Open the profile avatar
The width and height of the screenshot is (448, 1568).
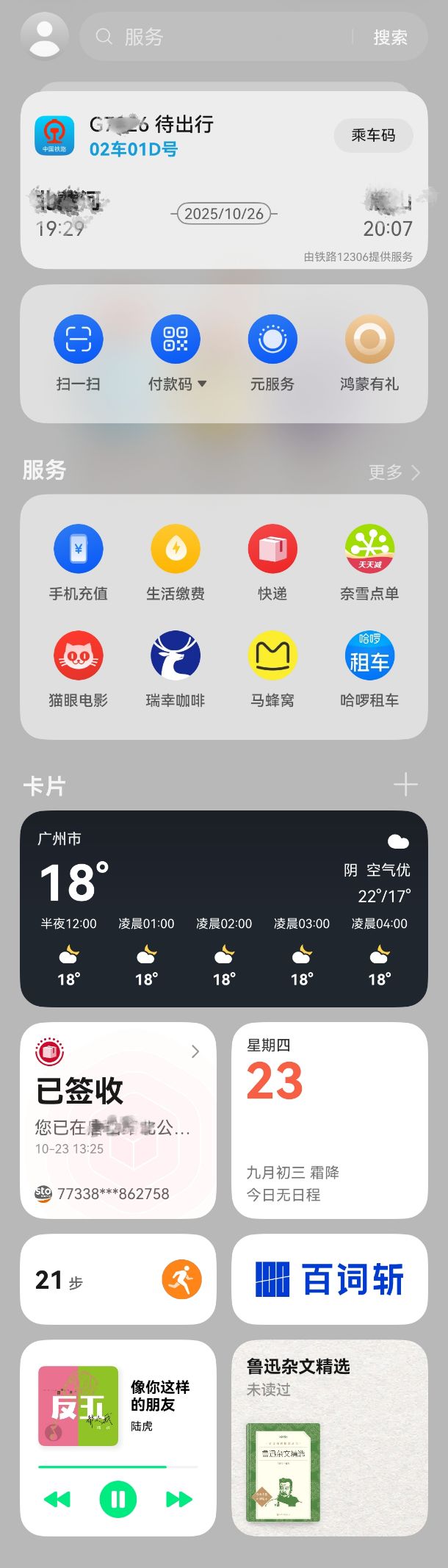pos(44,36)
